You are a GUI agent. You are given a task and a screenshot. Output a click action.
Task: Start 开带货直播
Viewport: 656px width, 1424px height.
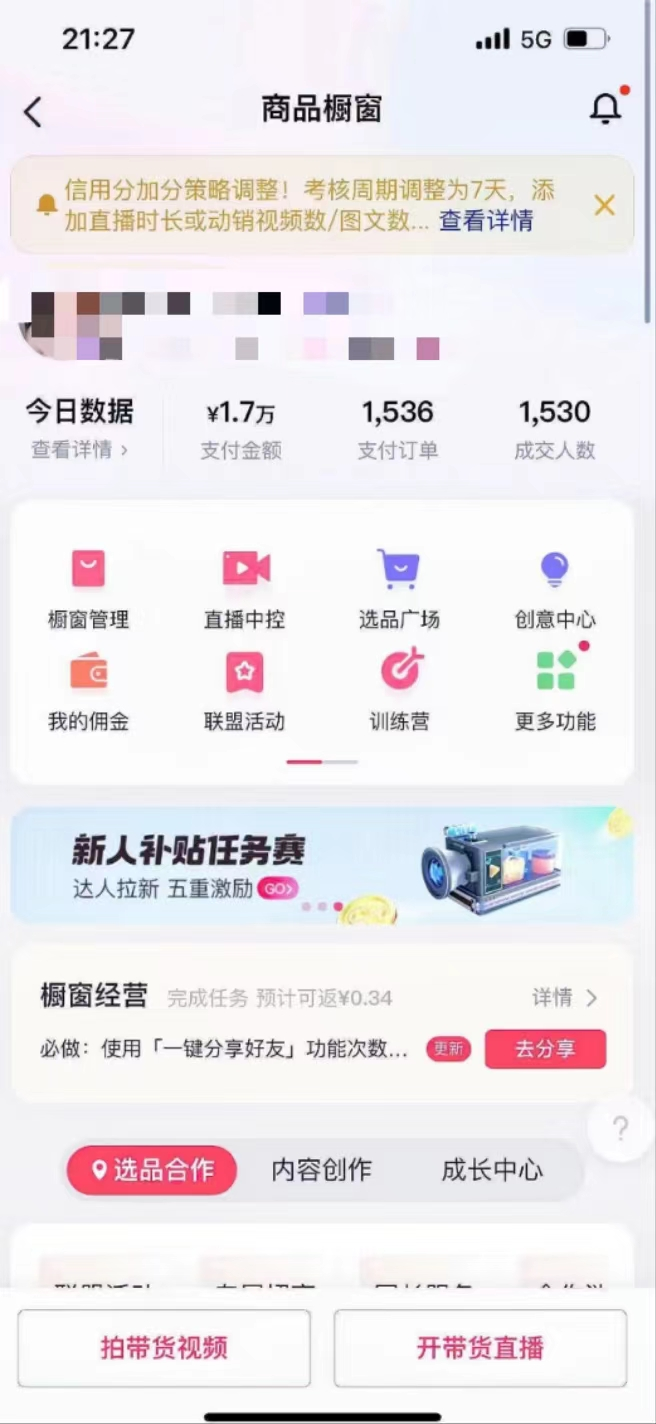pos(480,1347)
